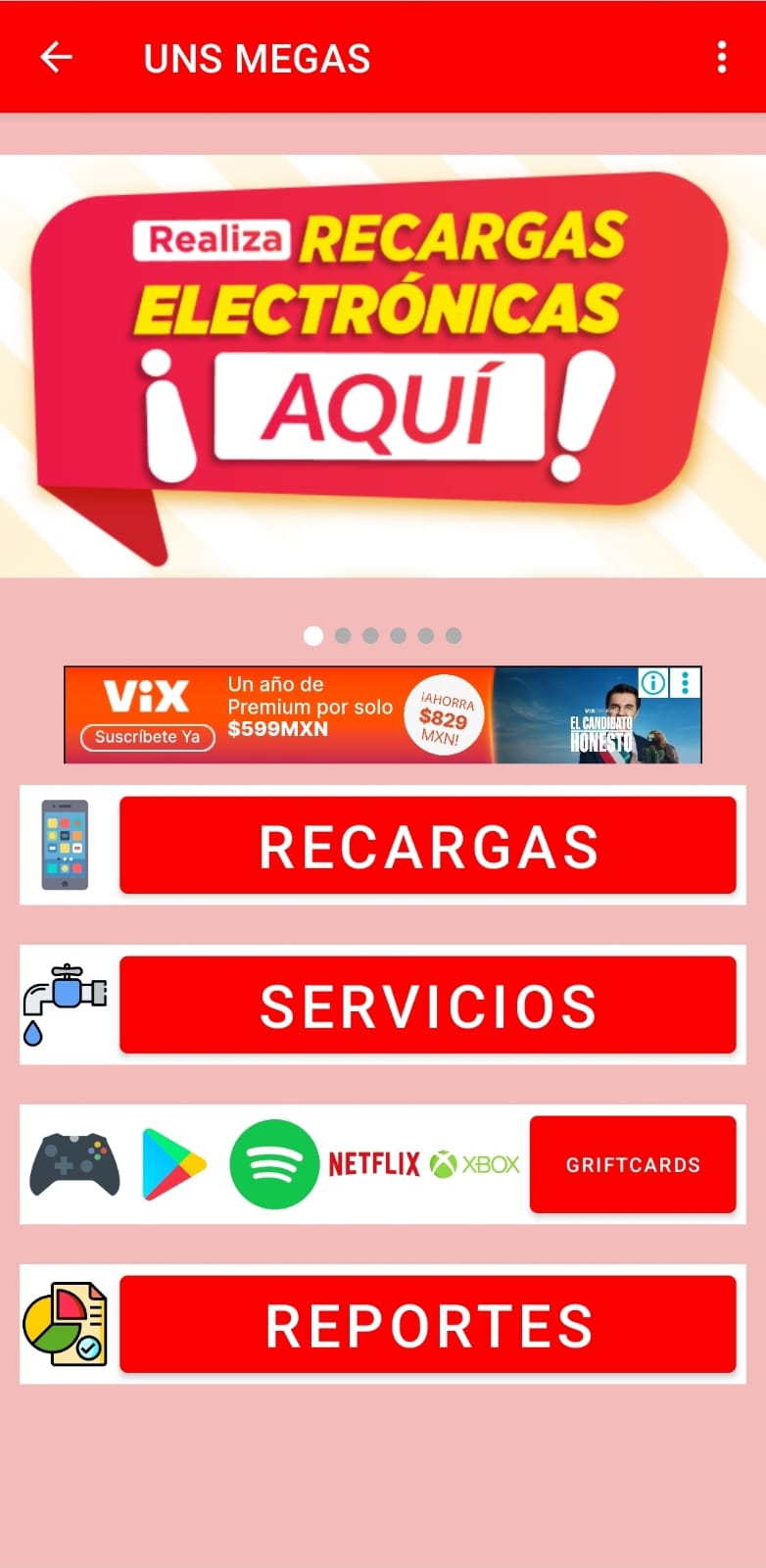Select the Spotify icon
Image resolution: width=766 pixels, height=1568 pixels.
[274, 1163]
